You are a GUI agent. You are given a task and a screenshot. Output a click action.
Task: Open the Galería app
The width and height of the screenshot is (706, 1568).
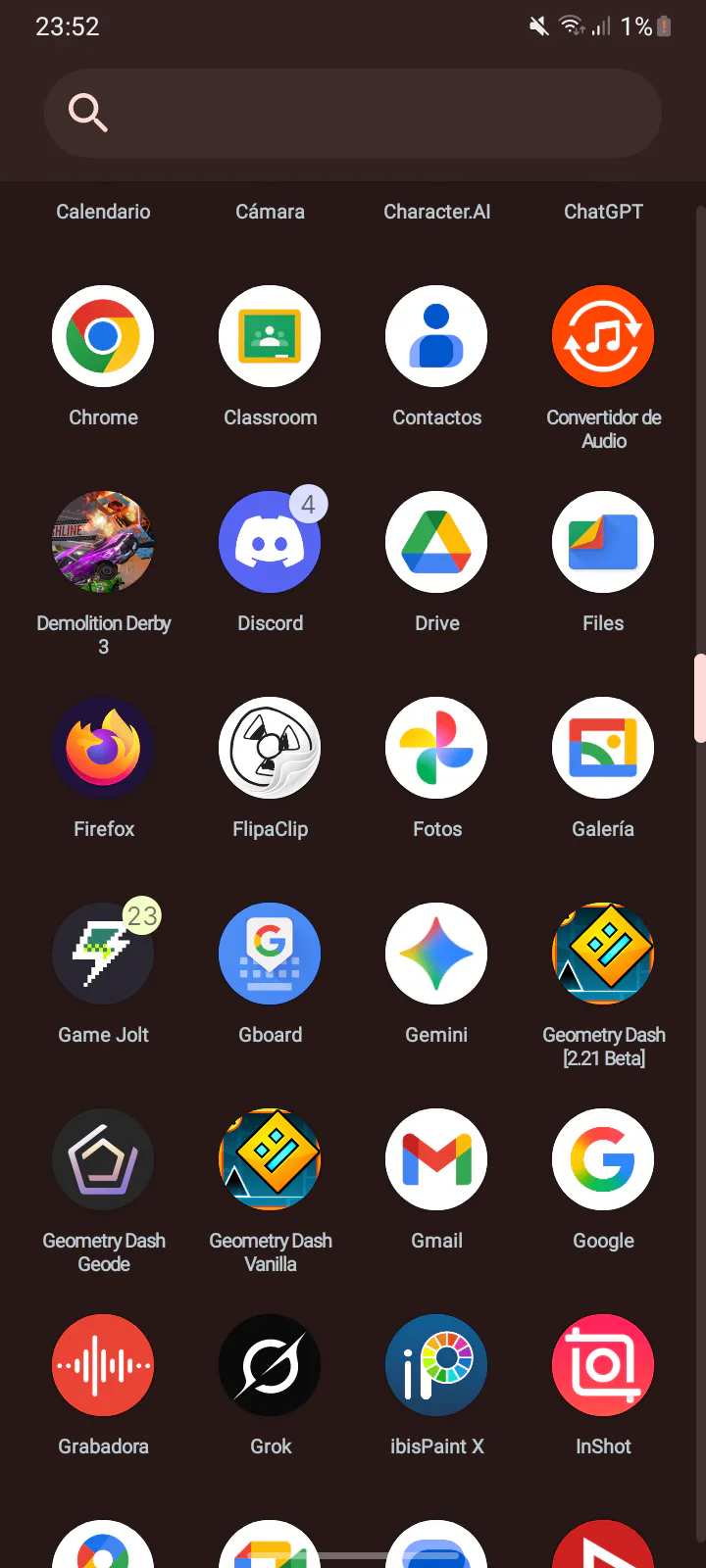point(603,748)
